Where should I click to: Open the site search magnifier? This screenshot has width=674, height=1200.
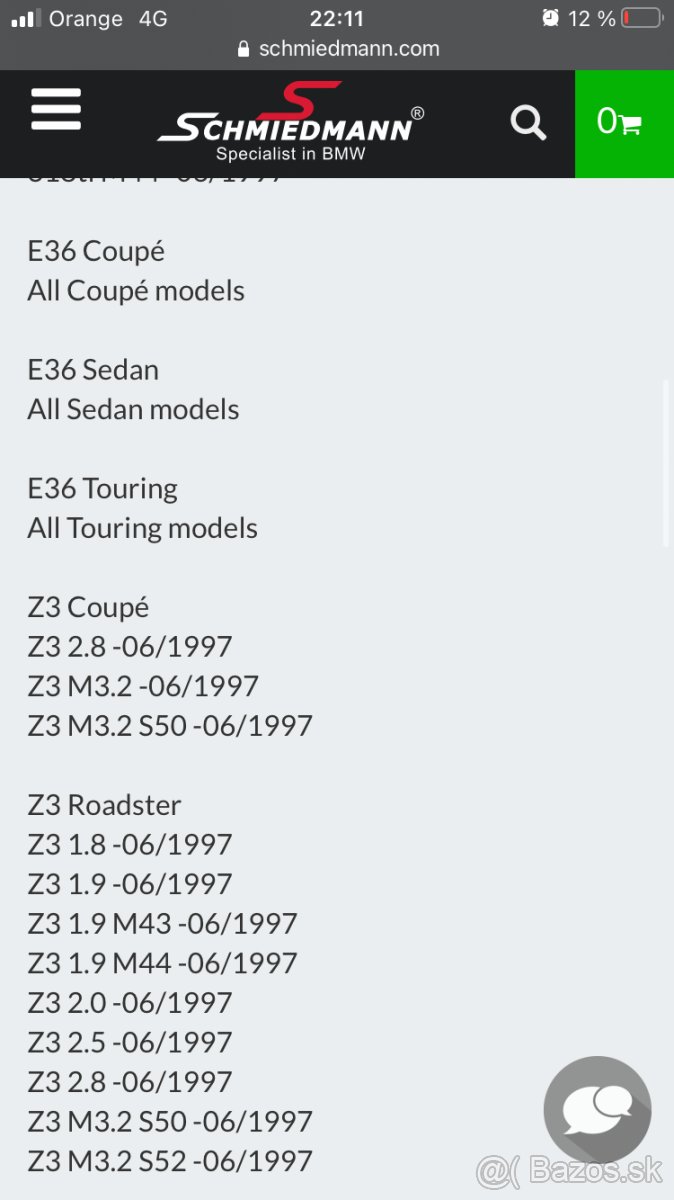click(528, 123)
